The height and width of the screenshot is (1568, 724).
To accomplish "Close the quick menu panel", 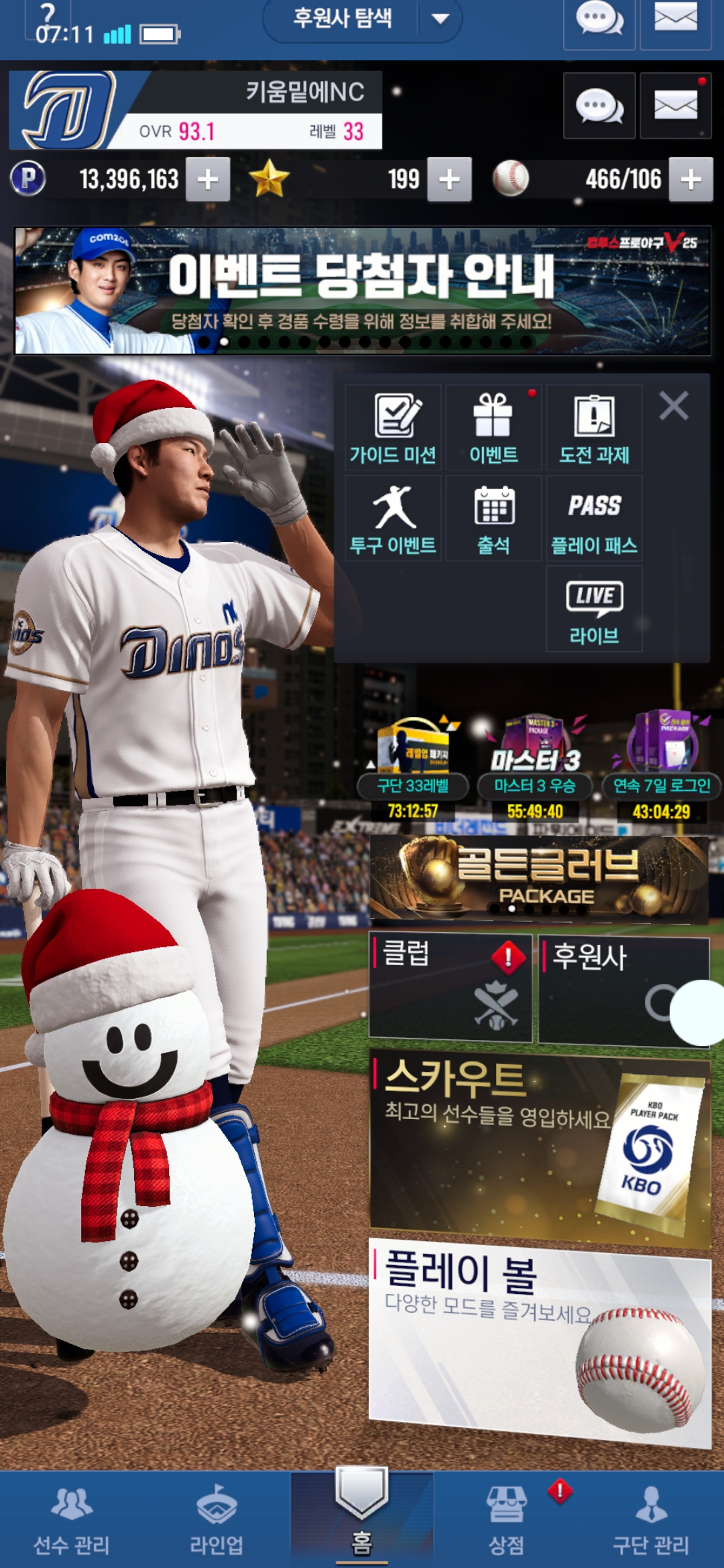I will 674,406.
